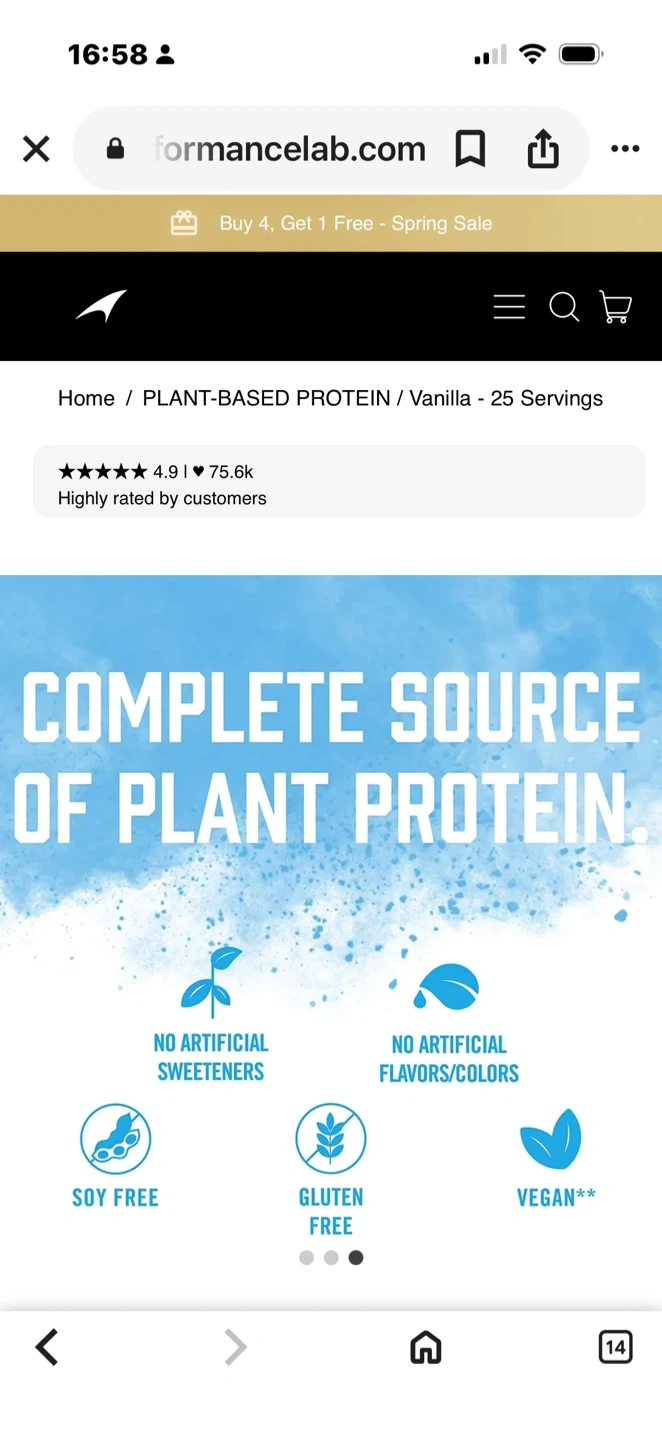Screen dimensions: 662x1440
Task: Tap the address bar URL field
Action: pyautogui.click(x=290, y=150)
